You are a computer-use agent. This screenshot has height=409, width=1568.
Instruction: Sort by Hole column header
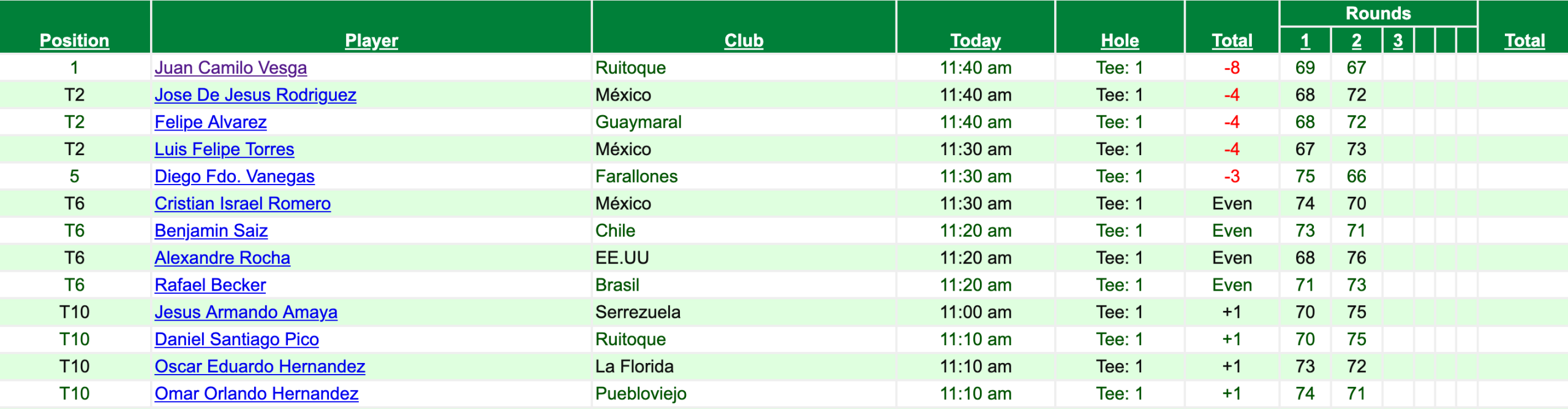[1120, 40]
